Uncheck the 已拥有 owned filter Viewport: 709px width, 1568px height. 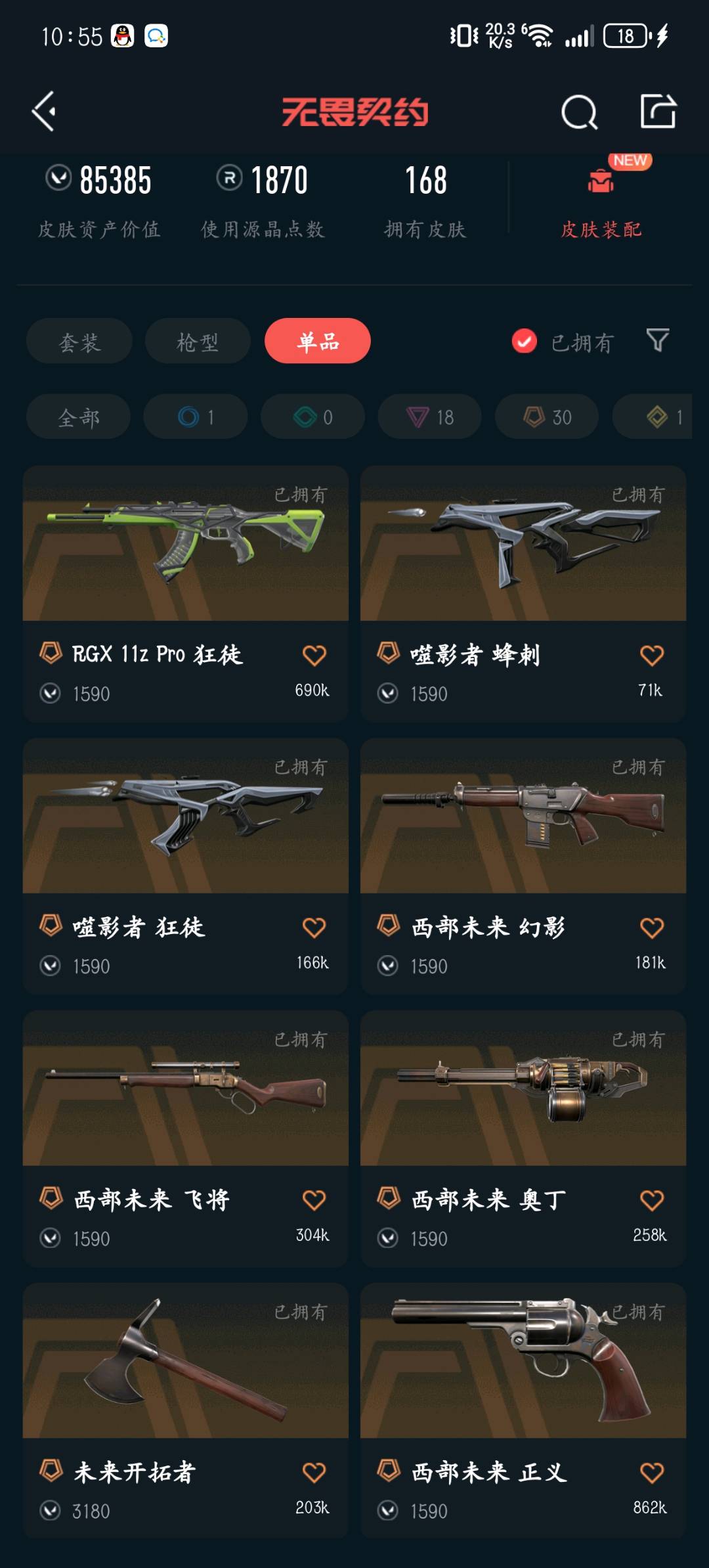click(525, 342)
